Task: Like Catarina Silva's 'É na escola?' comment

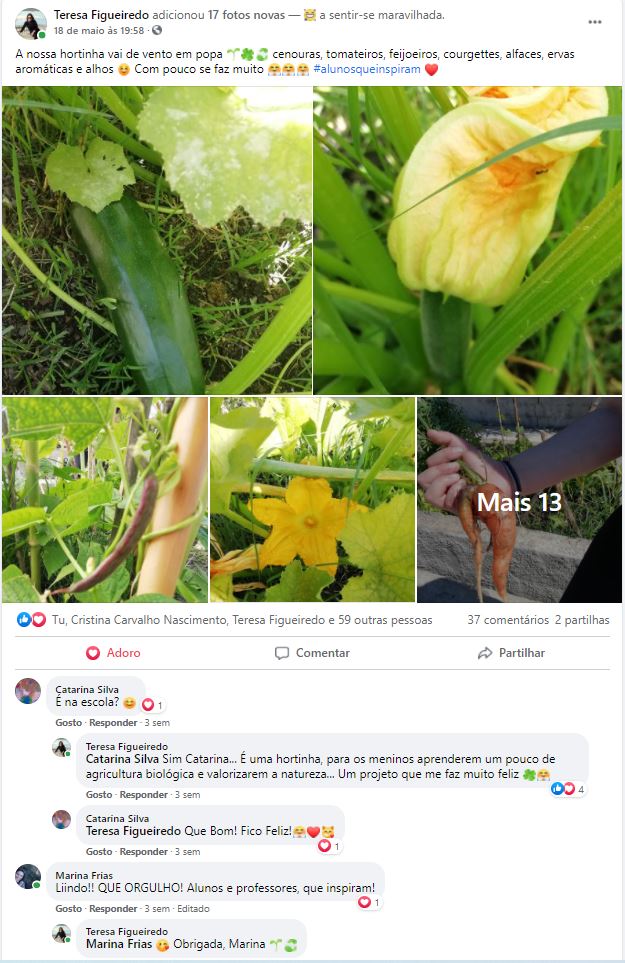Action: click(x=68, y=723)
